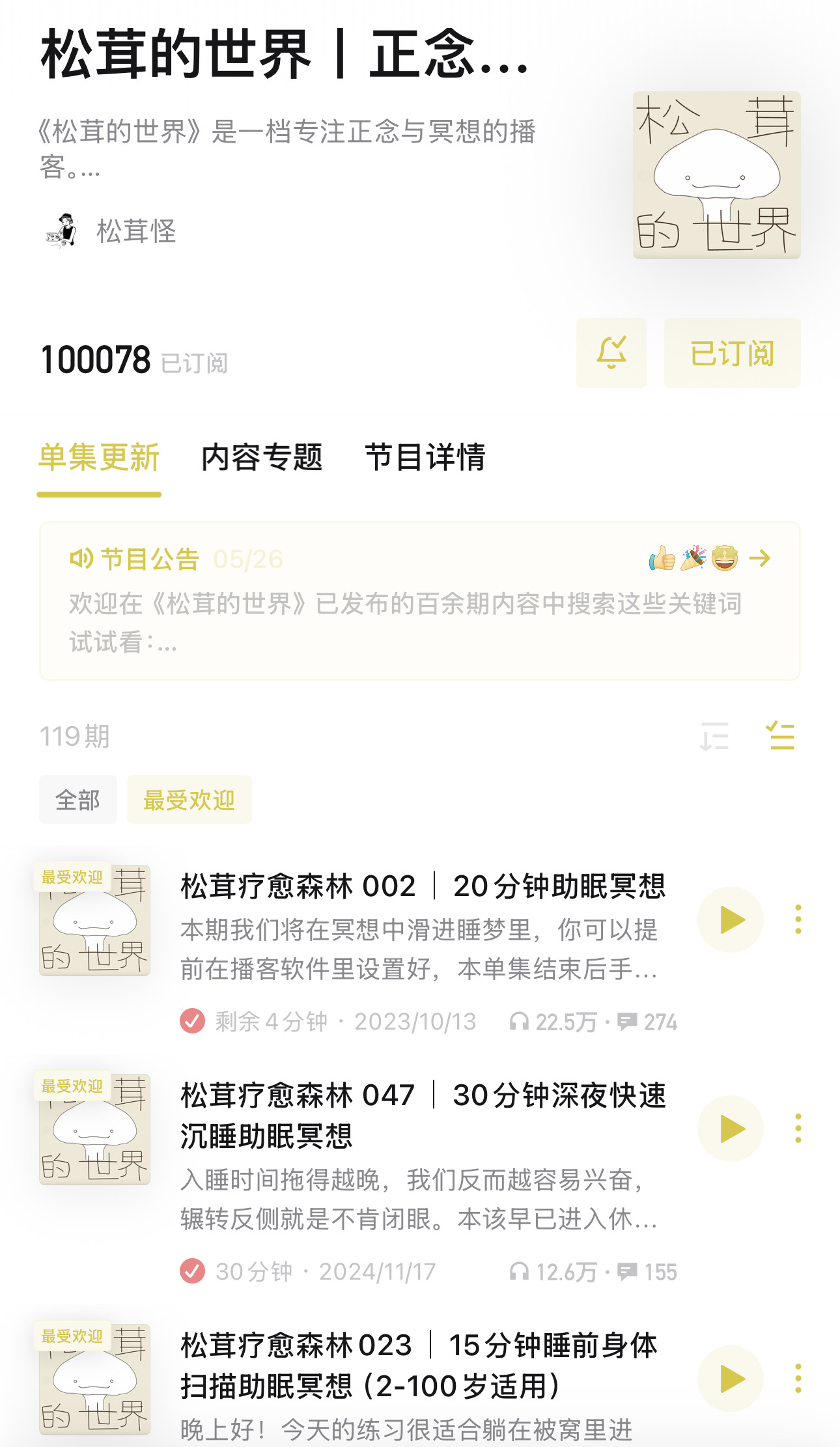Open more options for episode 047
The height and width of the screenshot is (1447, 840).
(798, 1129)
